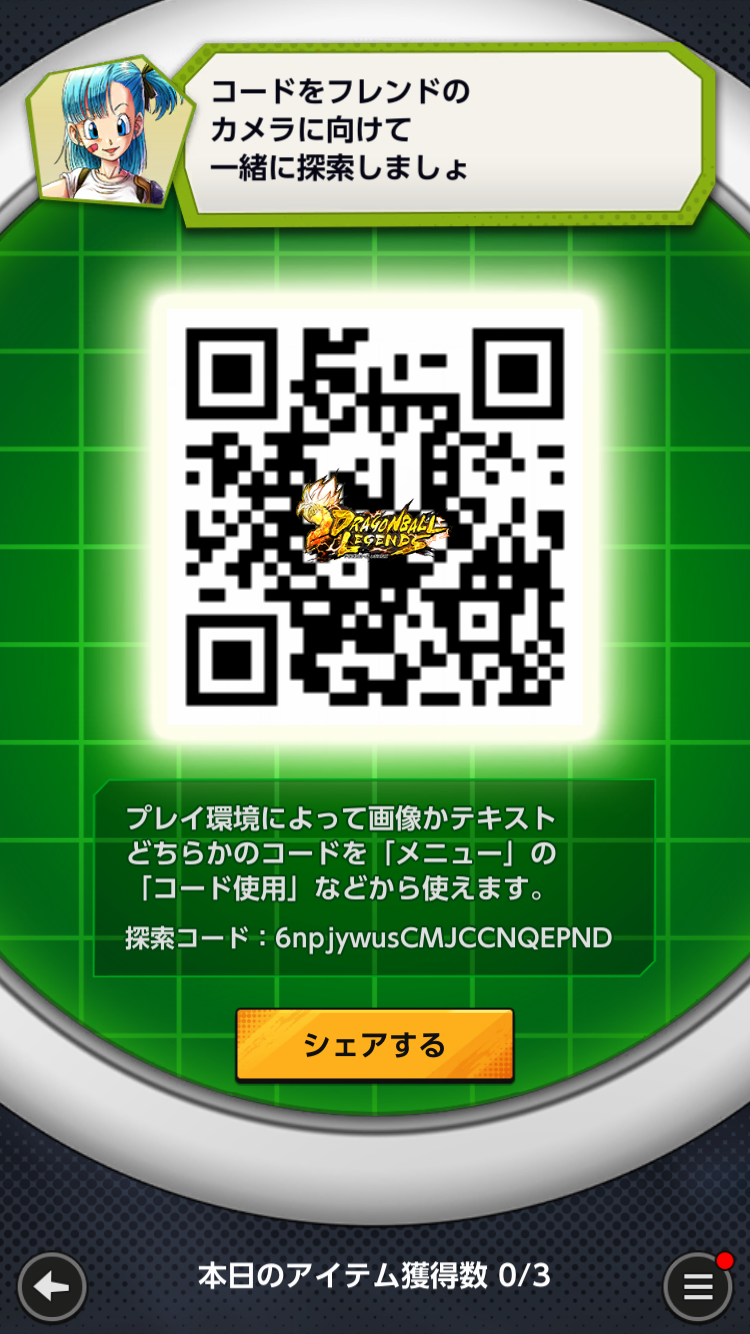Go back with the arrow button
Screen dimensions: 750x1334
52,1286
